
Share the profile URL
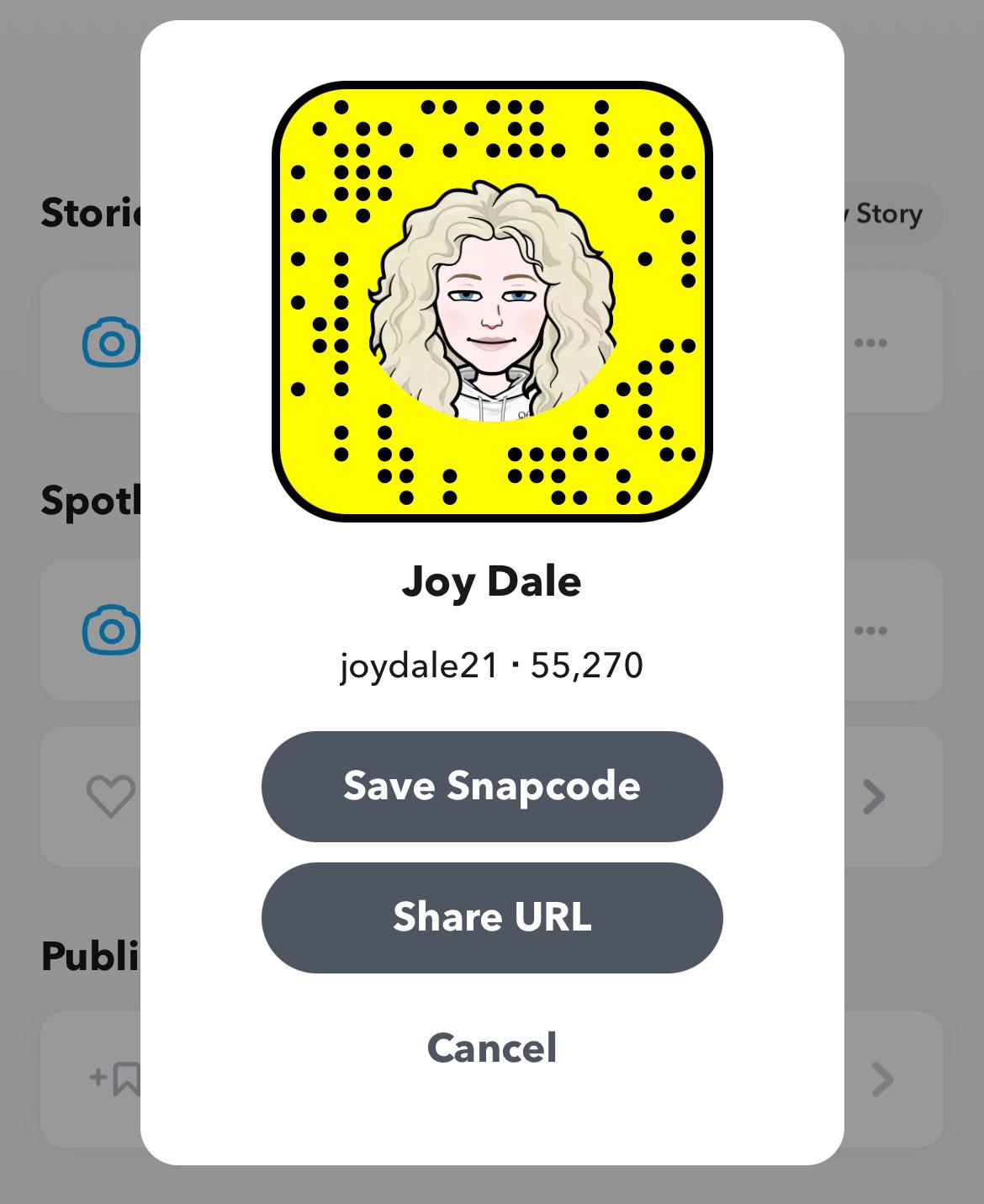click(x=492, y=917)
